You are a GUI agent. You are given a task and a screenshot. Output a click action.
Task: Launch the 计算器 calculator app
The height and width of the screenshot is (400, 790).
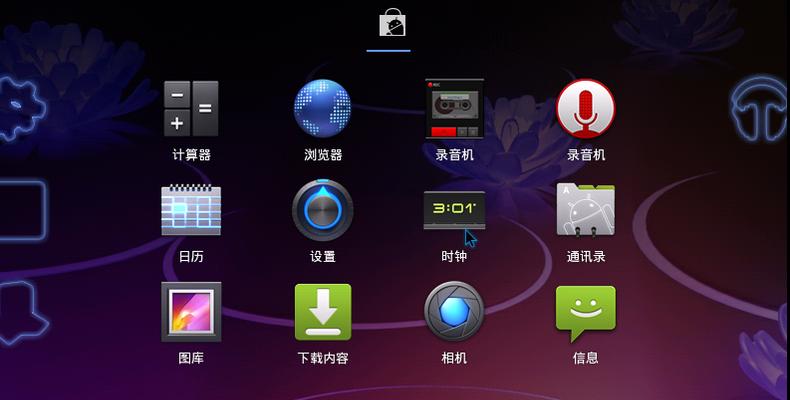click(x=191, y=109)
